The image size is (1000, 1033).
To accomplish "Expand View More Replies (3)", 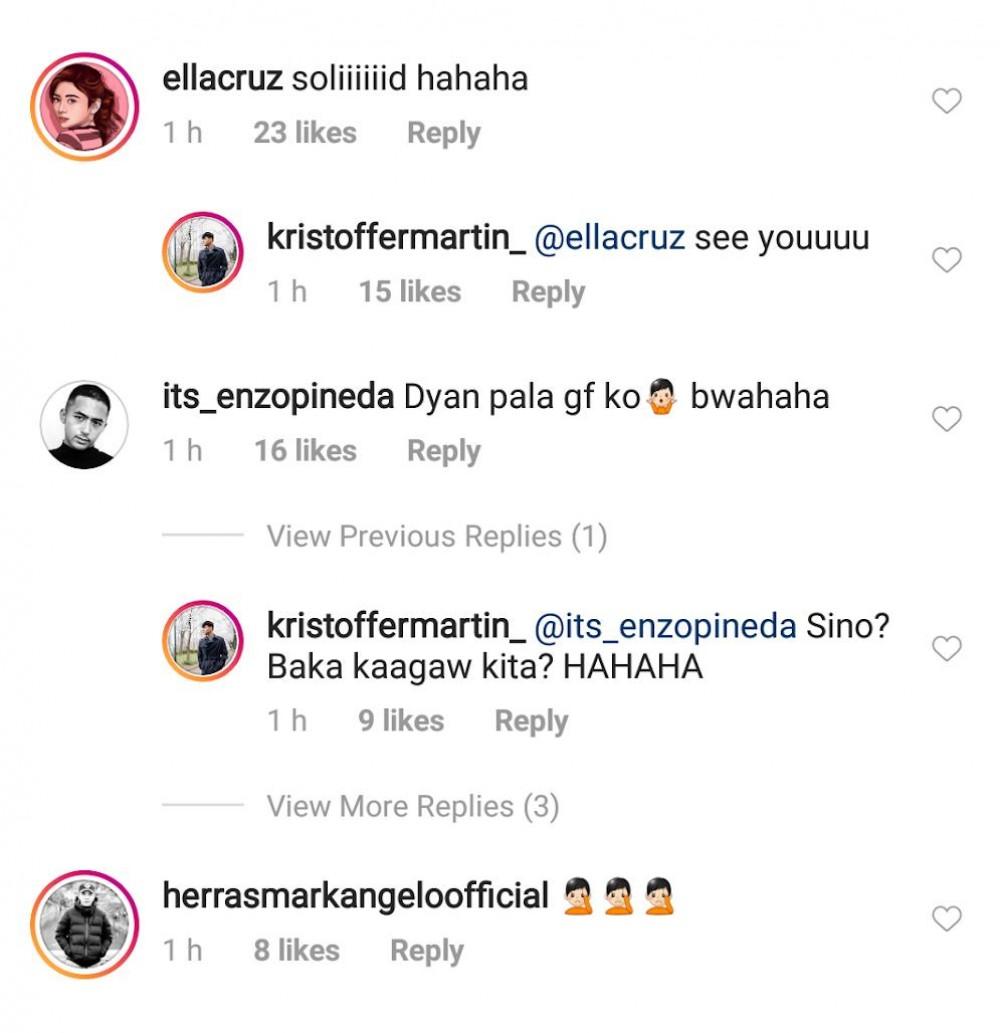I will click(x=412, y=806).
